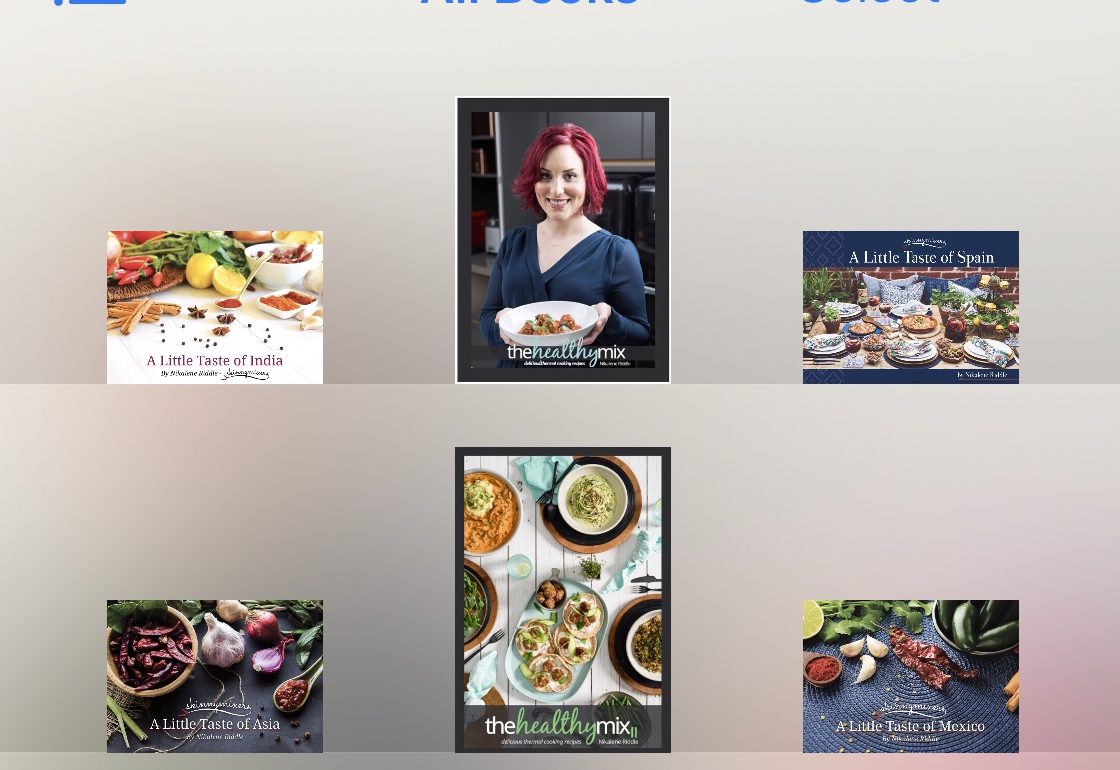Open the A Little Taste of Spain book
1120x770 pixels.
(910, 307)
